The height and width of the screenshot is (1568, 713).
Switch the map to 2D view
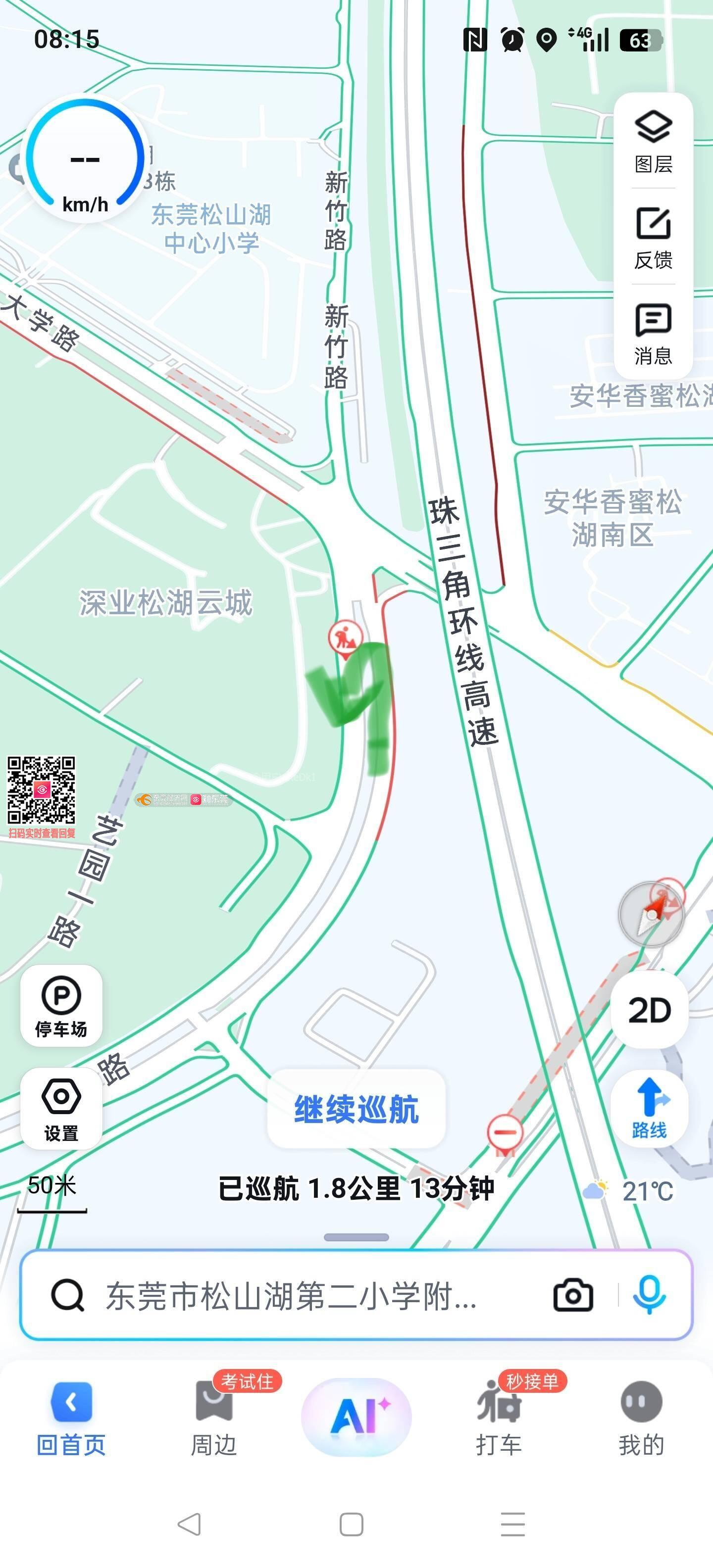click(x=649, y=1010)
